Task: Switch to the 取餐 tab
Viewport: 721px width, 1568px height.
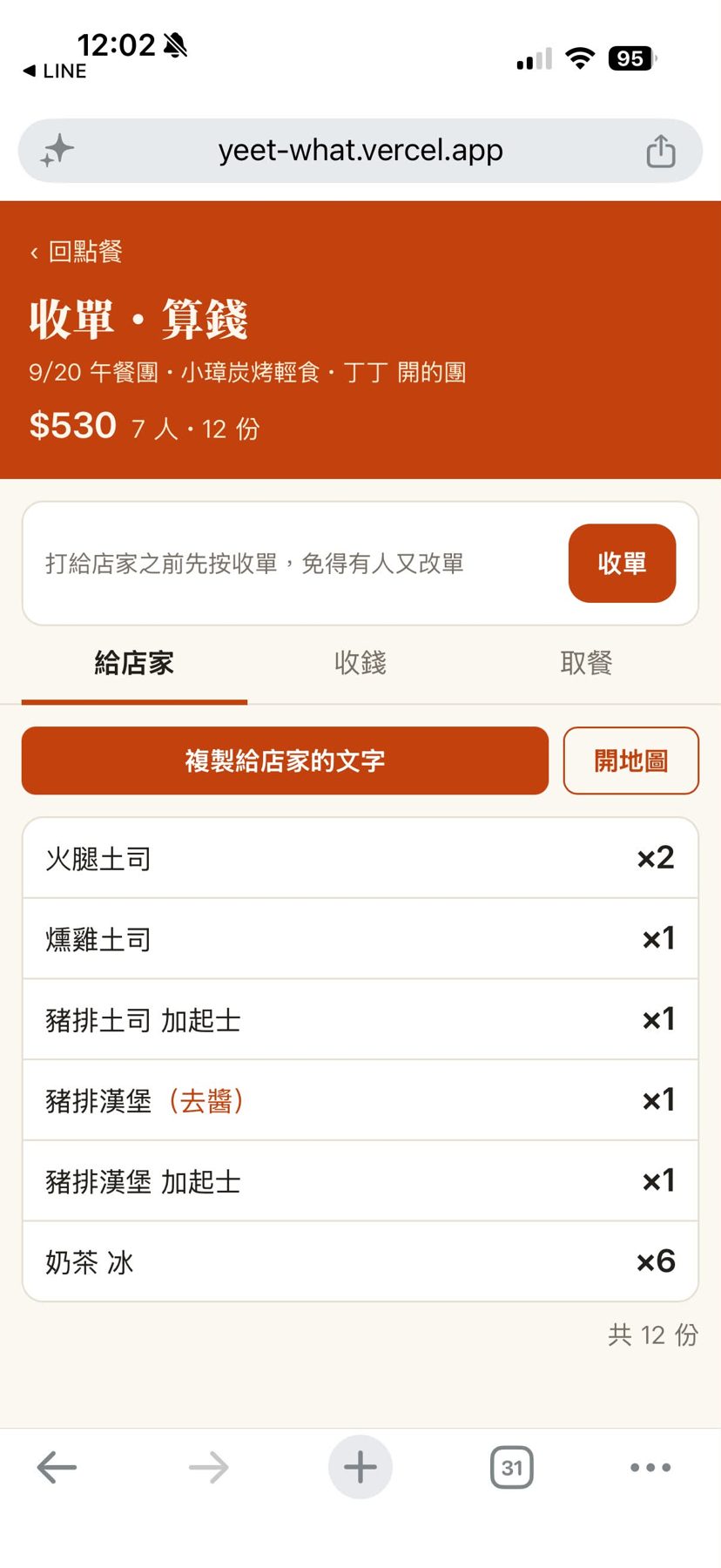Action: point(586,663)
